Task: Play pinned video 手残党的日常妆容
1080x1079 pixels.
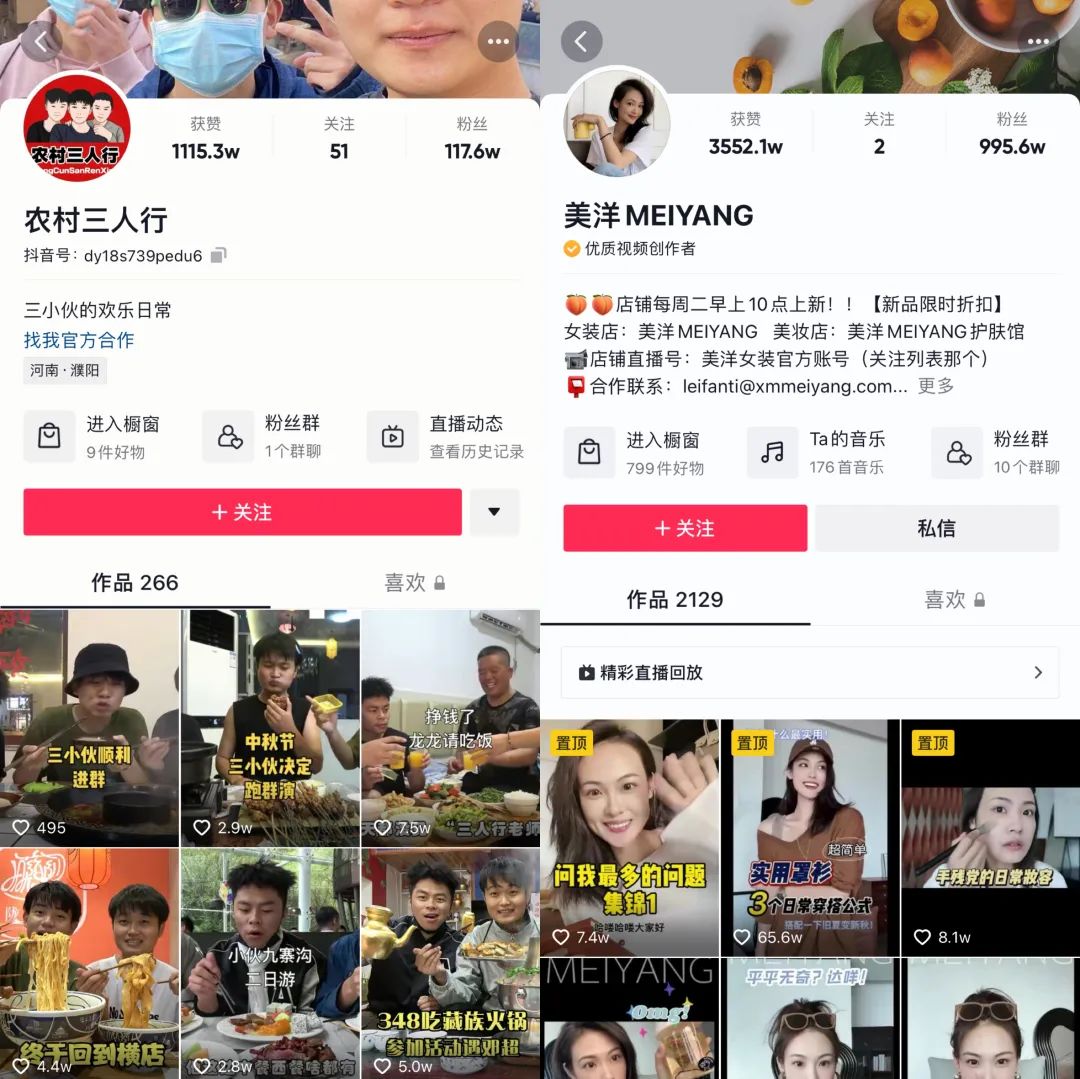Action: 990,838
